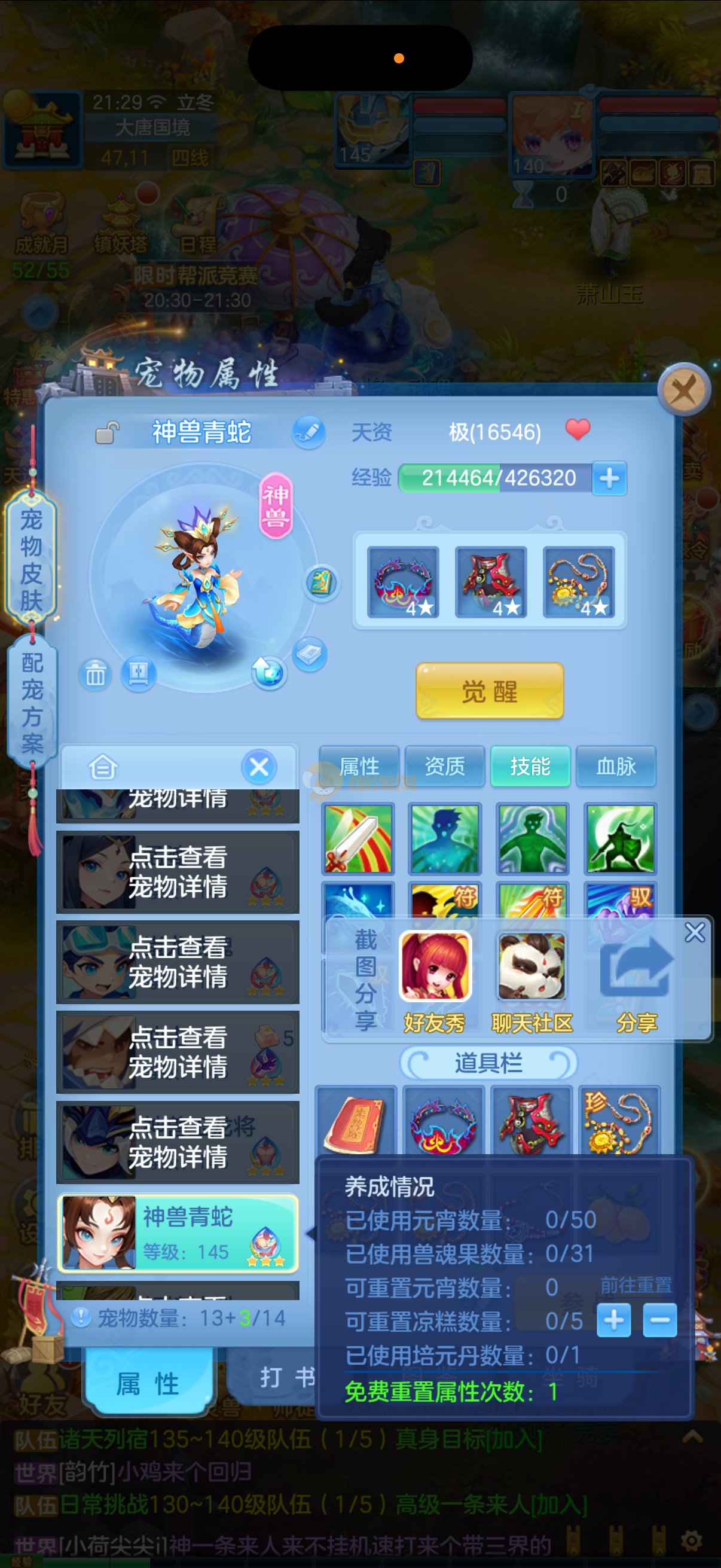Dismiss the 截图分享 popup

click(x=694, y=932)
